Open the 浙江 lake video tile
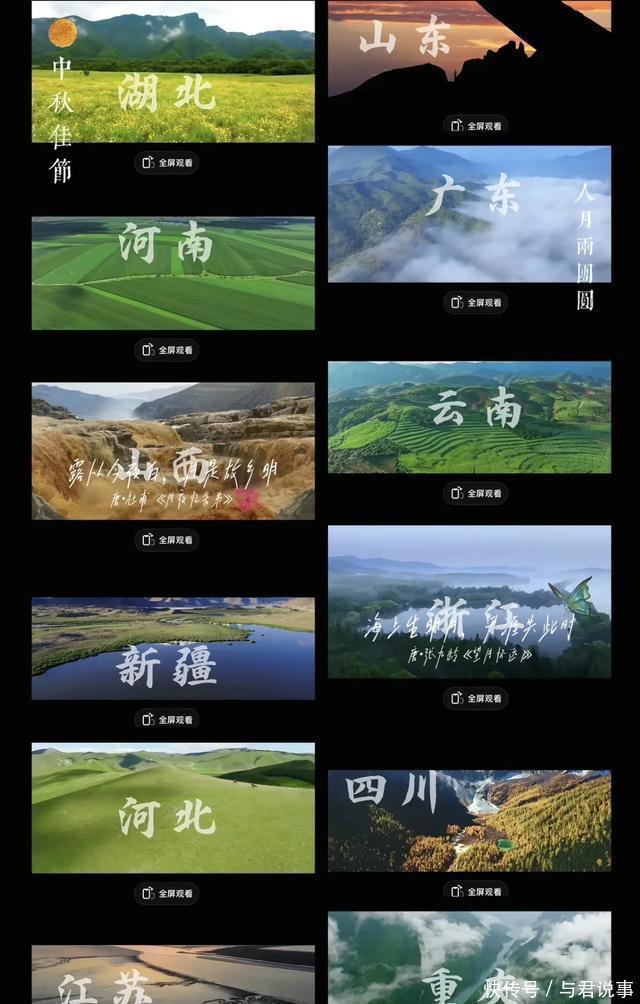The image size is (640, 1004). click(469, 602)
